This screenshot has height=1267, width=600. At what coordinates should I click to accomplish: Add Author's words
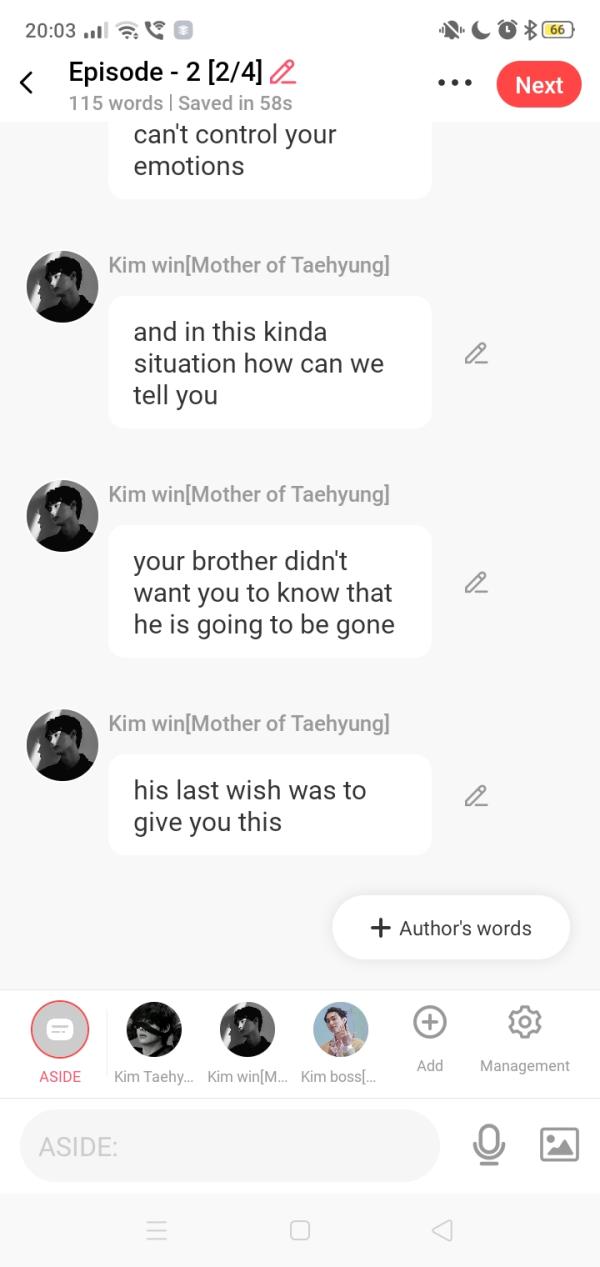point(451,928)
